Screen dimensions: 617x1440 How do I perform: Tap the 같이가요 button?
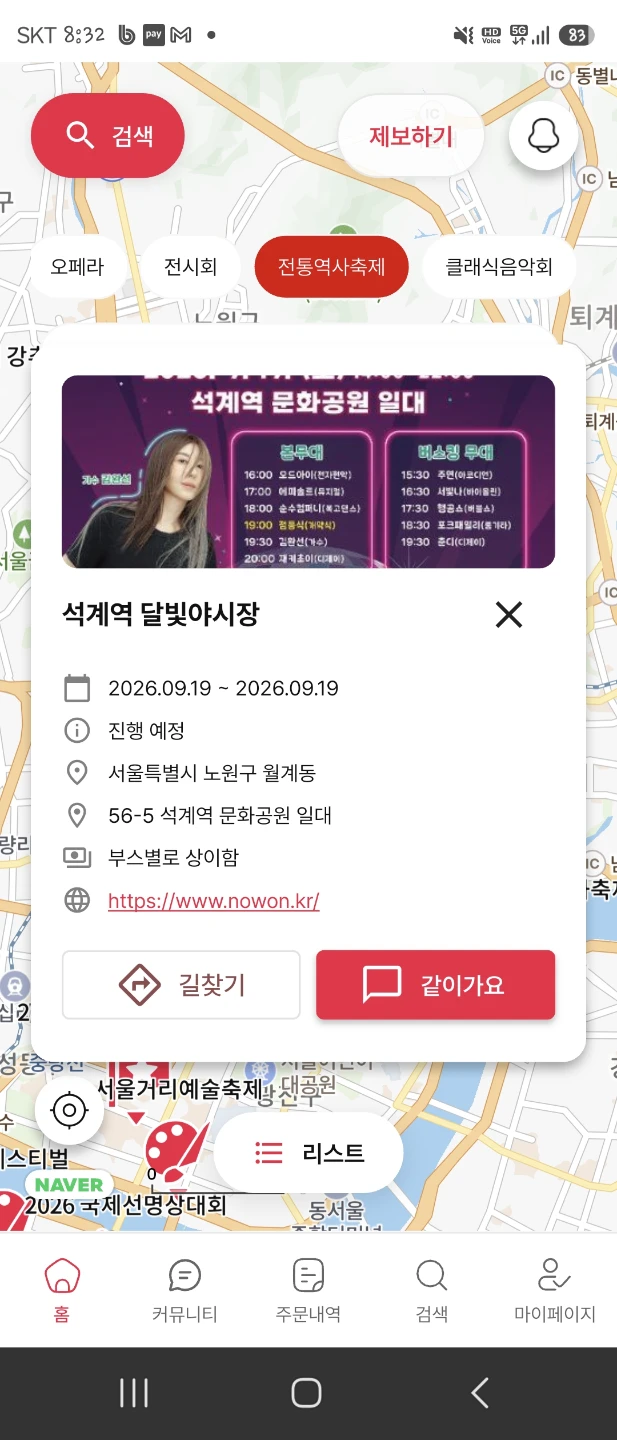[x=435, y=985]
